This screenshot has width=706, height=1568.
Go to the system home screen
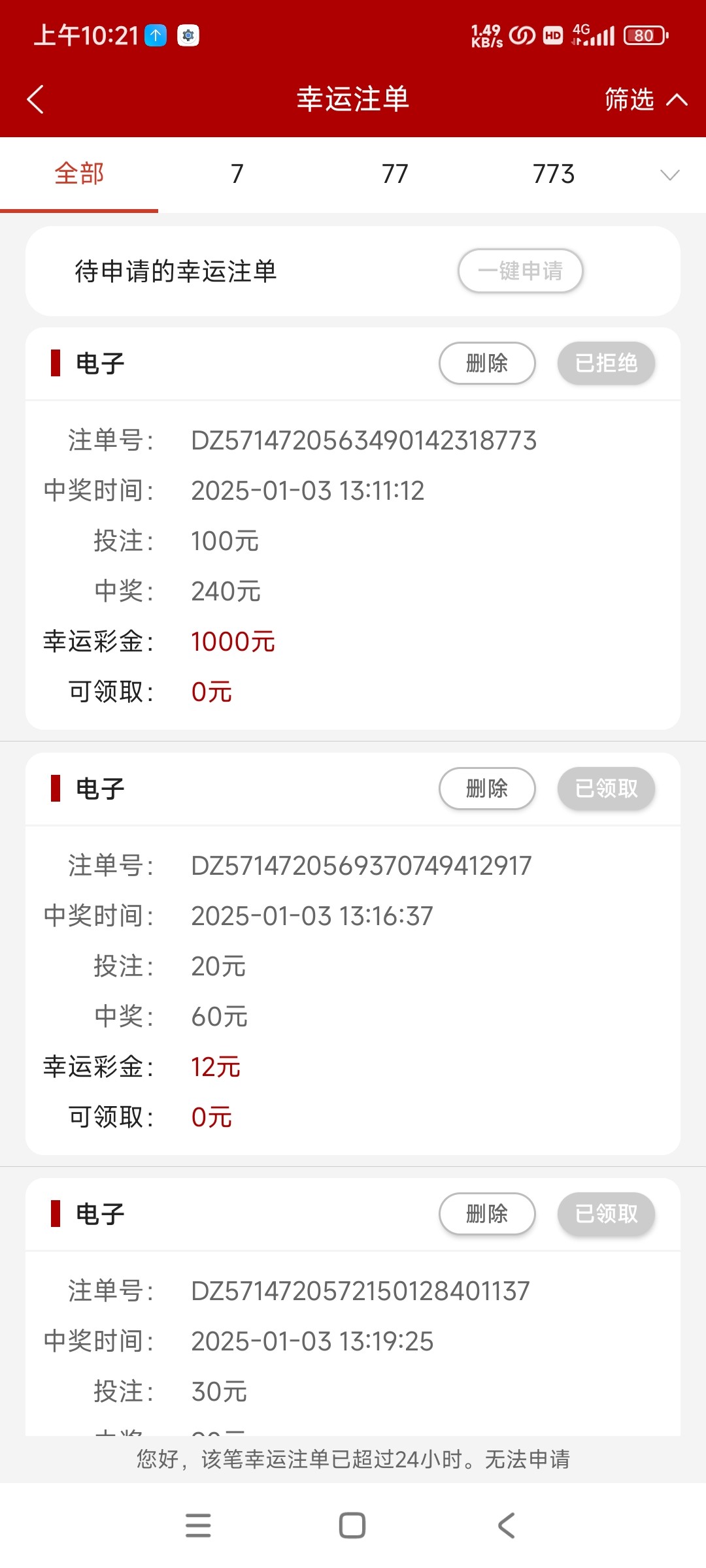(x=352, y=1526)
